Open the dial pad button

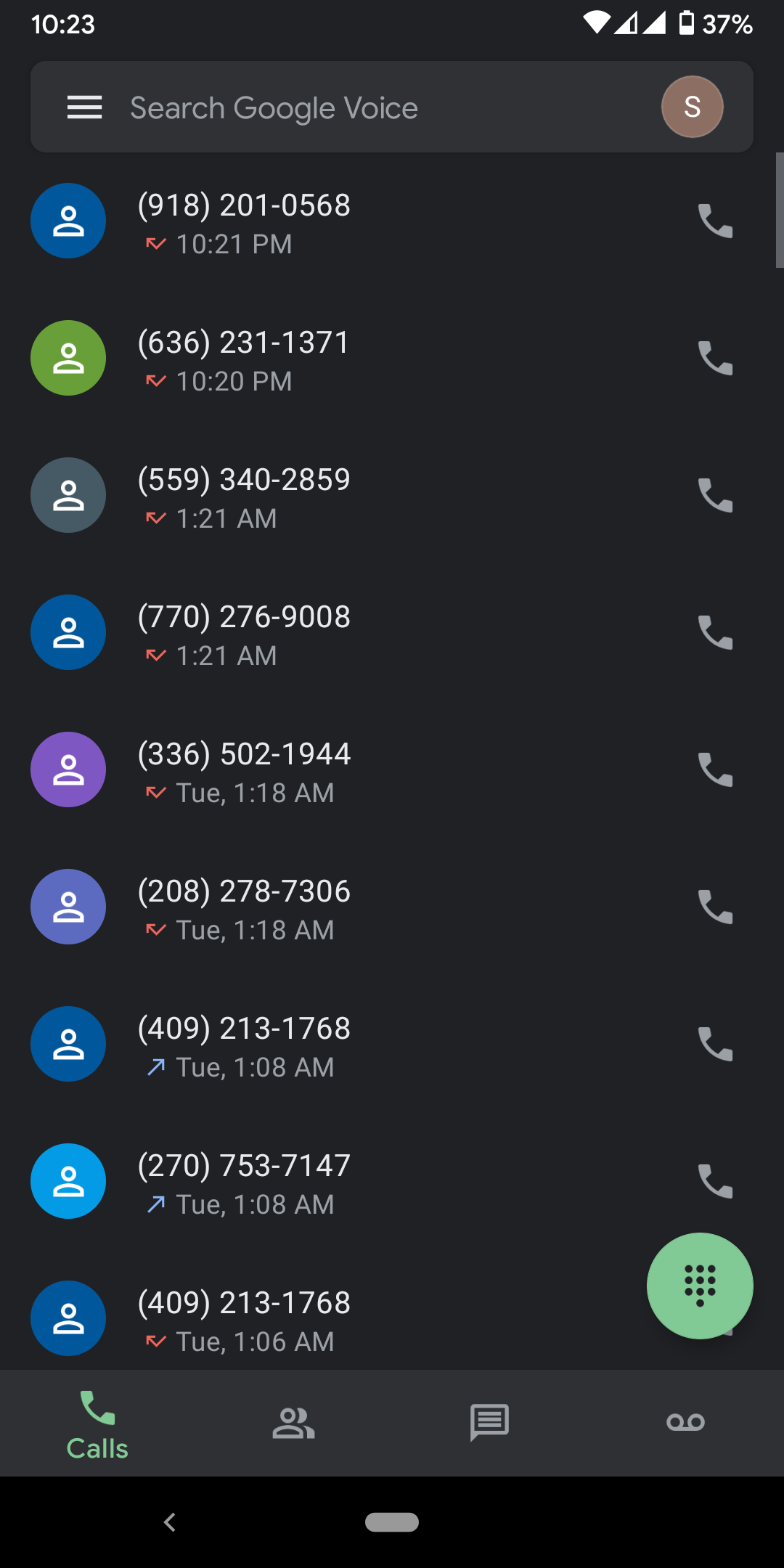pyautogui.click(x=700, y=1286)
